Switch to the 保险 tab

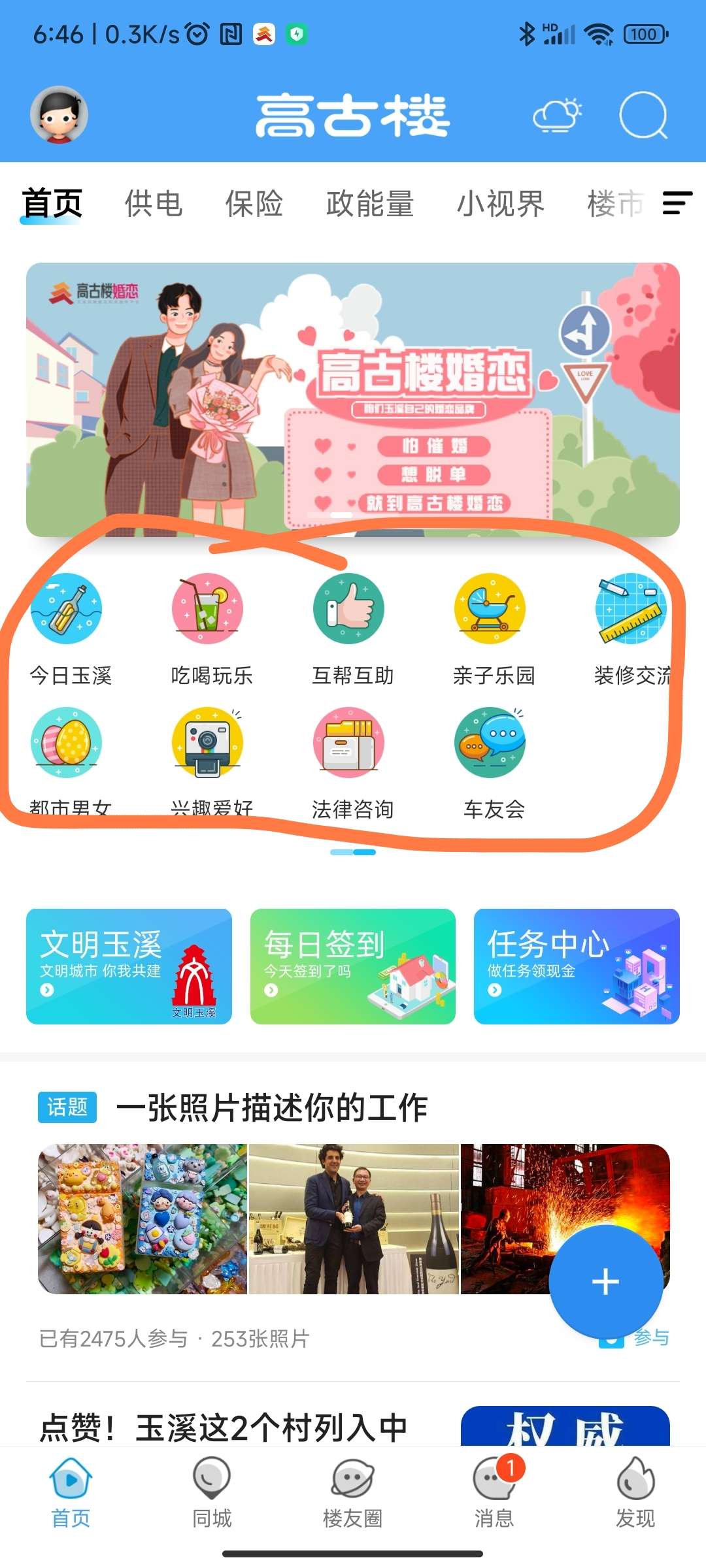[x=254, y=203]
